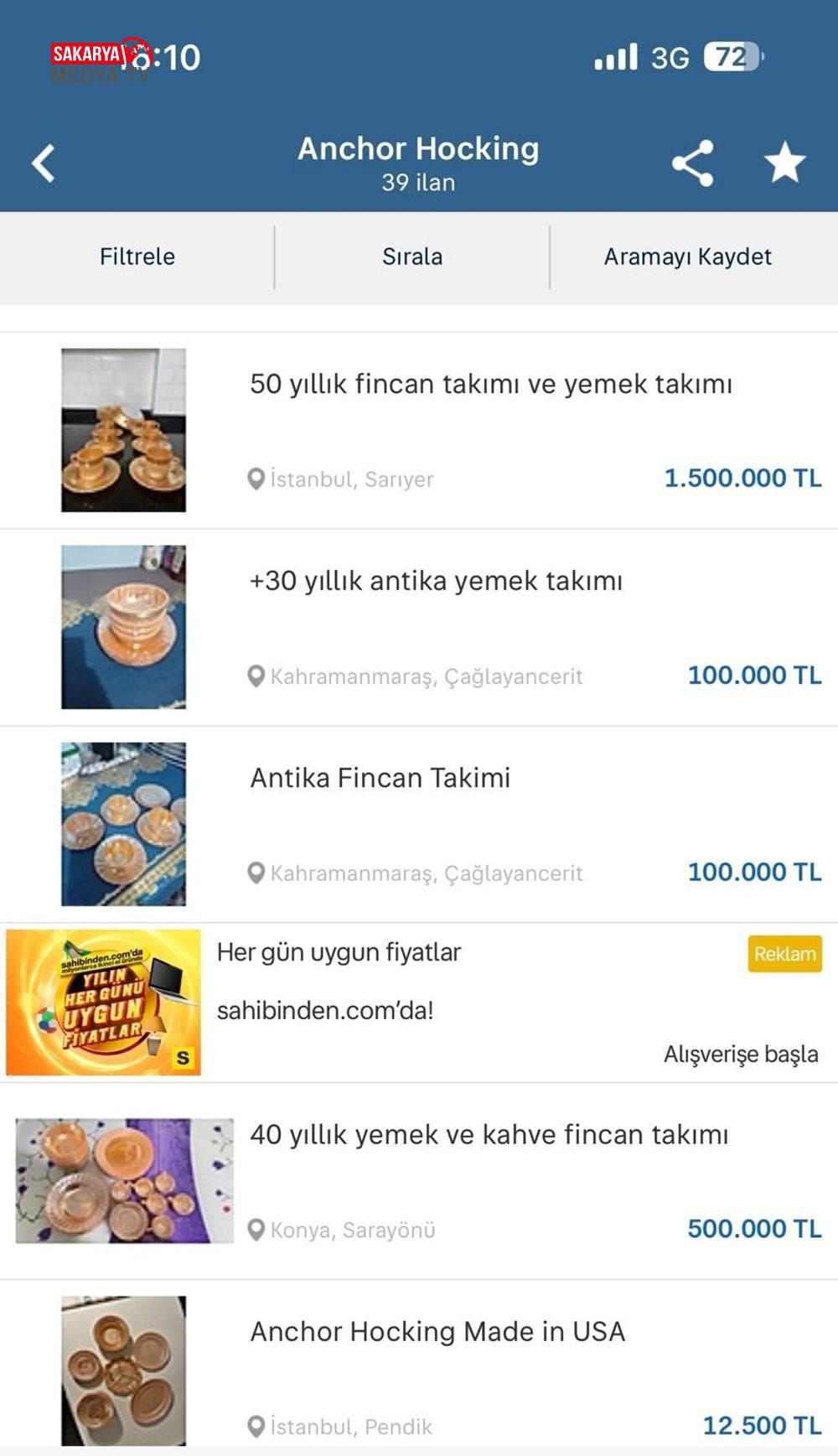Tap Alışverişe başla in the sponsored banner
This screenshot has width=838, height=1456.
tap(741, 1054)
